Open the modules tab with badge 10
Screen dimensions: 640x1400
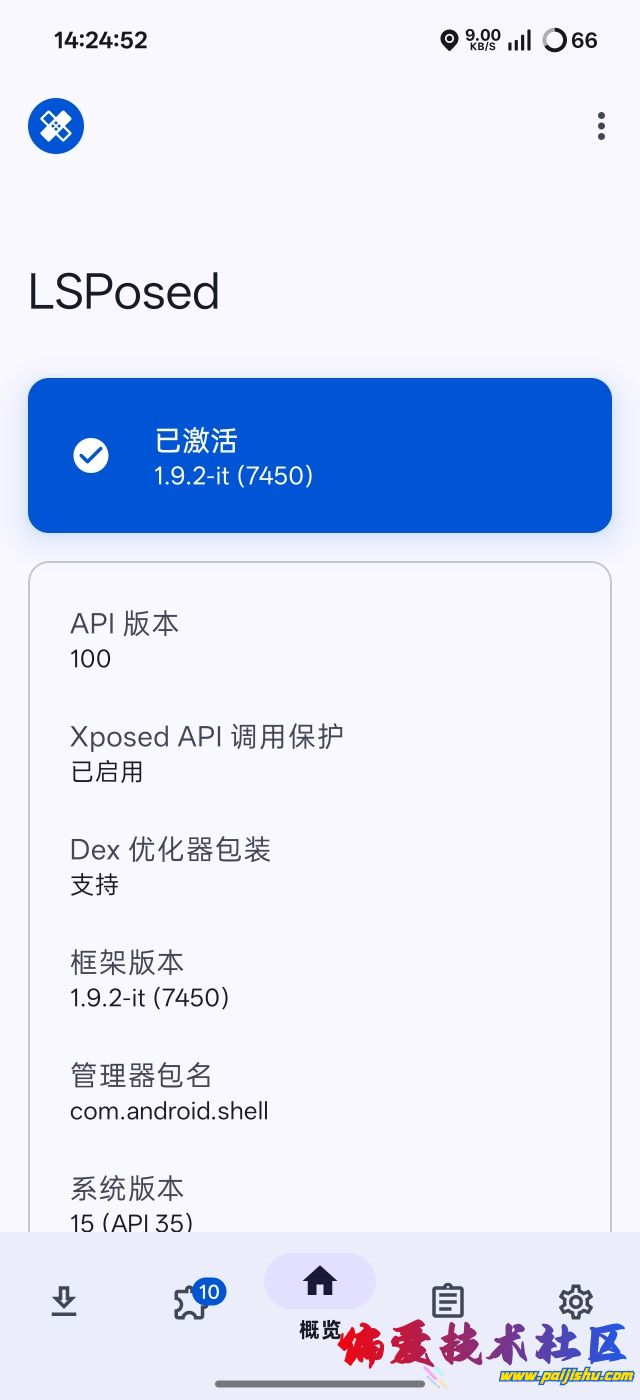192,1301
